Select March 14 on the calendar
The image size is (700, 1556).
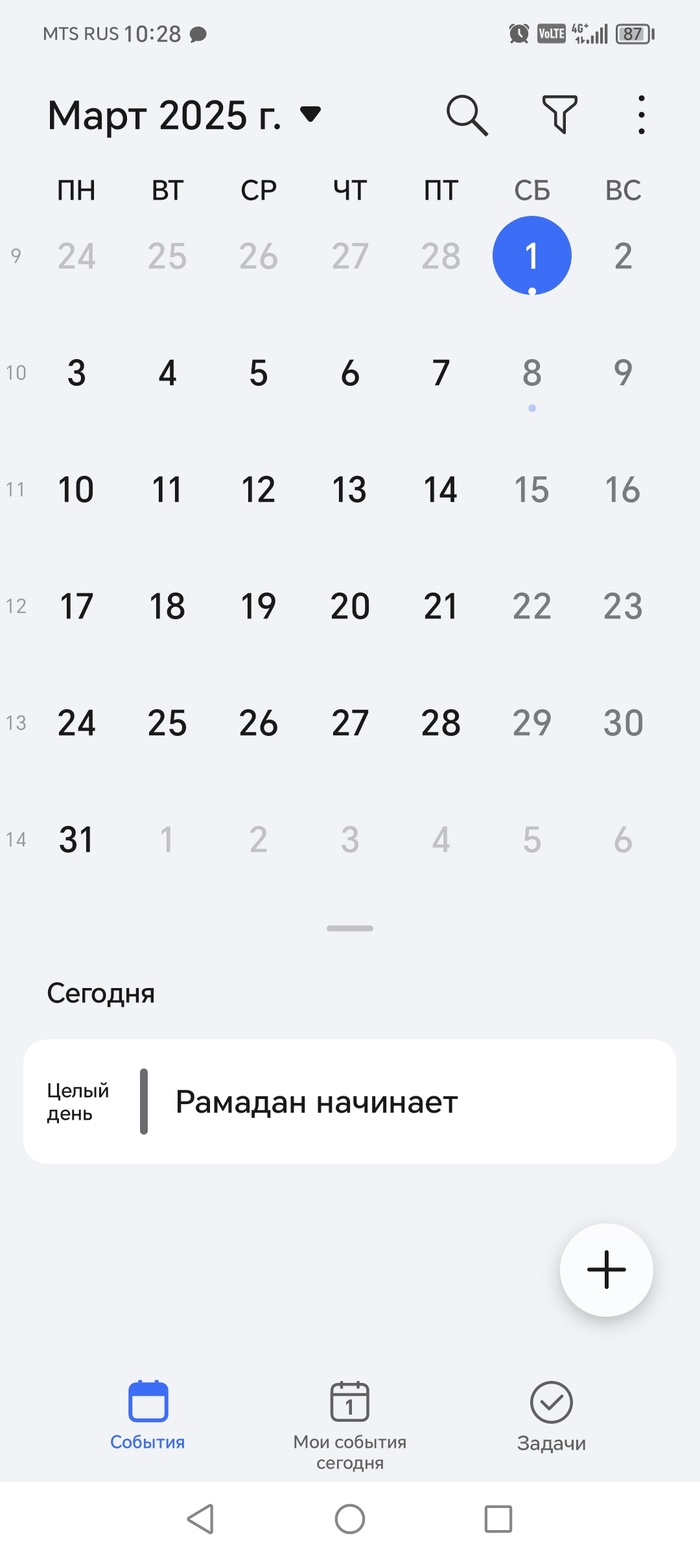pos(440,490)
